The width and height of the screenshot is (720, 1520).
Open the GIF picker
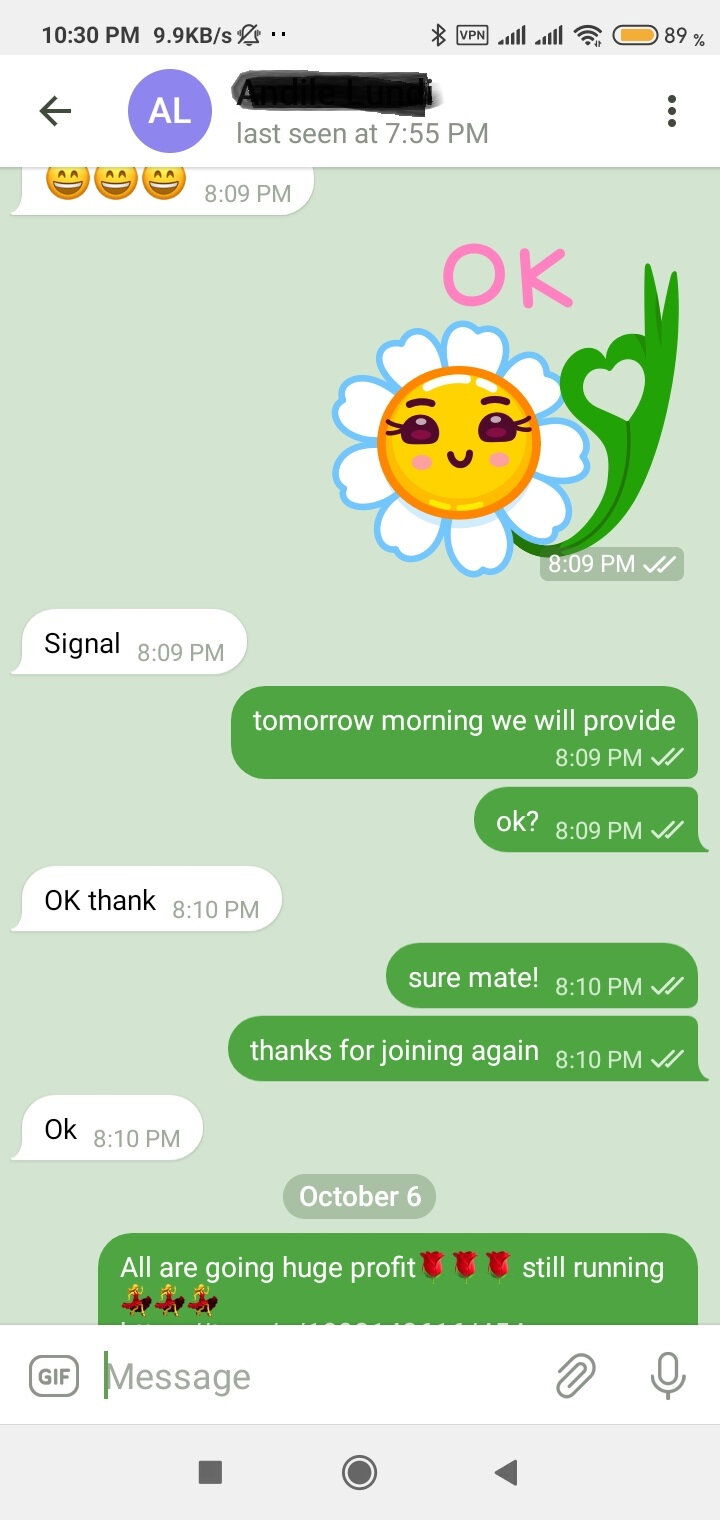[x=53, y=1376]
